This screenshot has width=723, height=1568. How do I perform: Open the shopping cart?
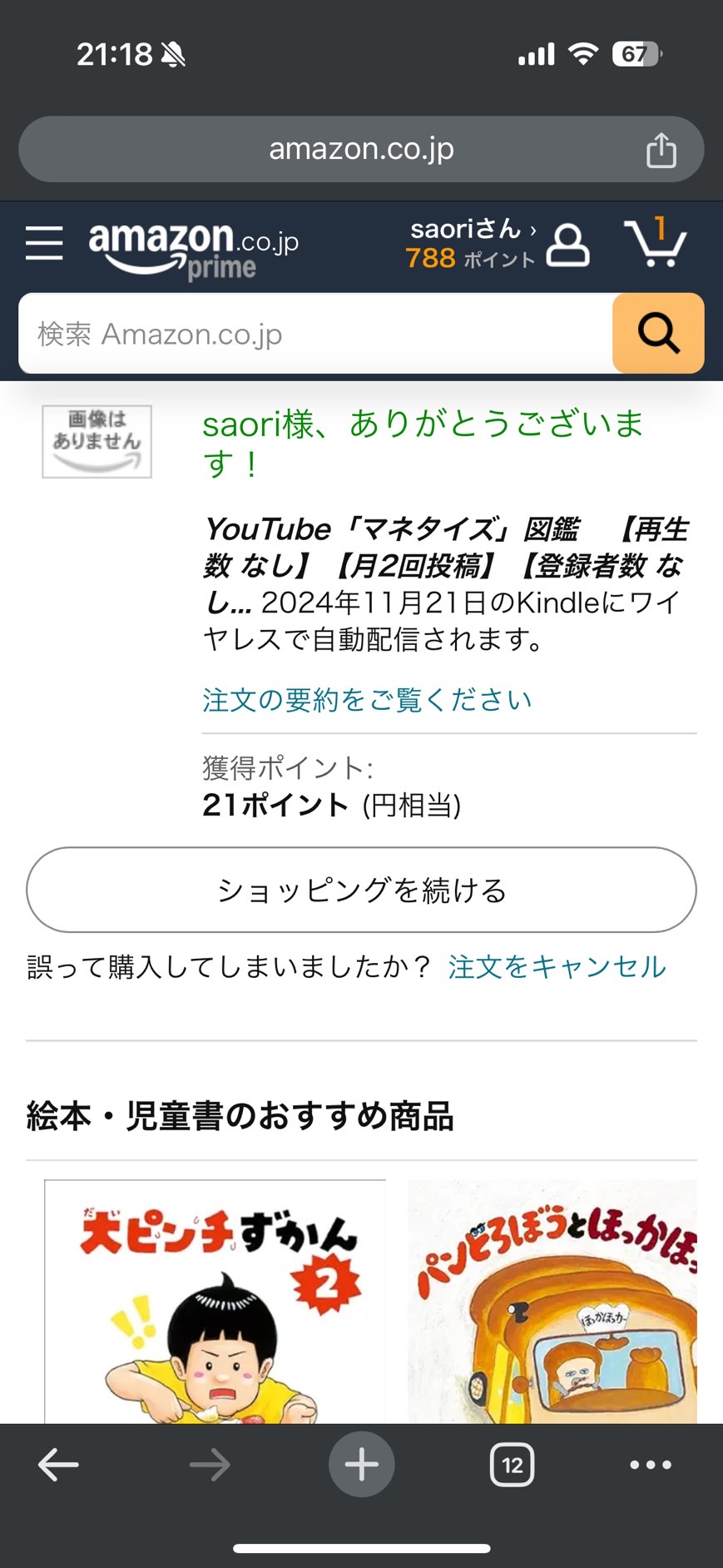656,242
